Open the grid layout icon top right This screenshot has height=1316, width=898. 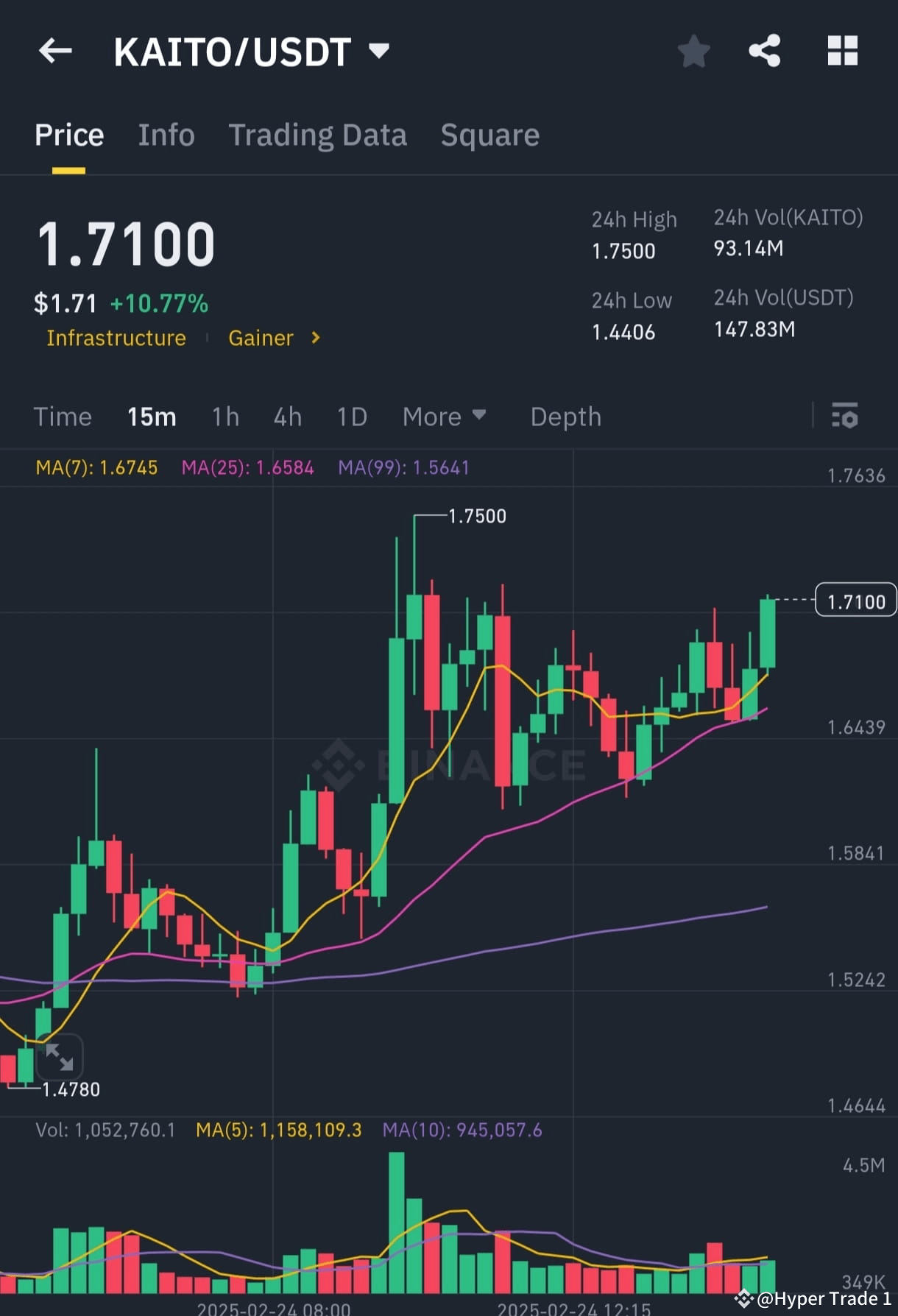click(842, 50)
